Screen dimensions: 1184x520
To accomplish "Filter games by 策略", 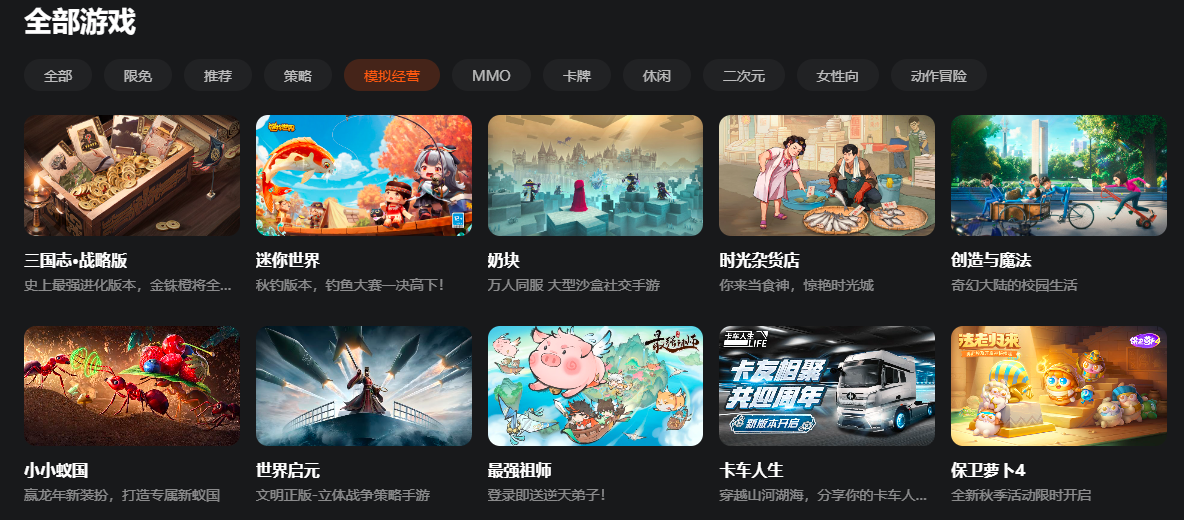I will (x=298, y=76).
